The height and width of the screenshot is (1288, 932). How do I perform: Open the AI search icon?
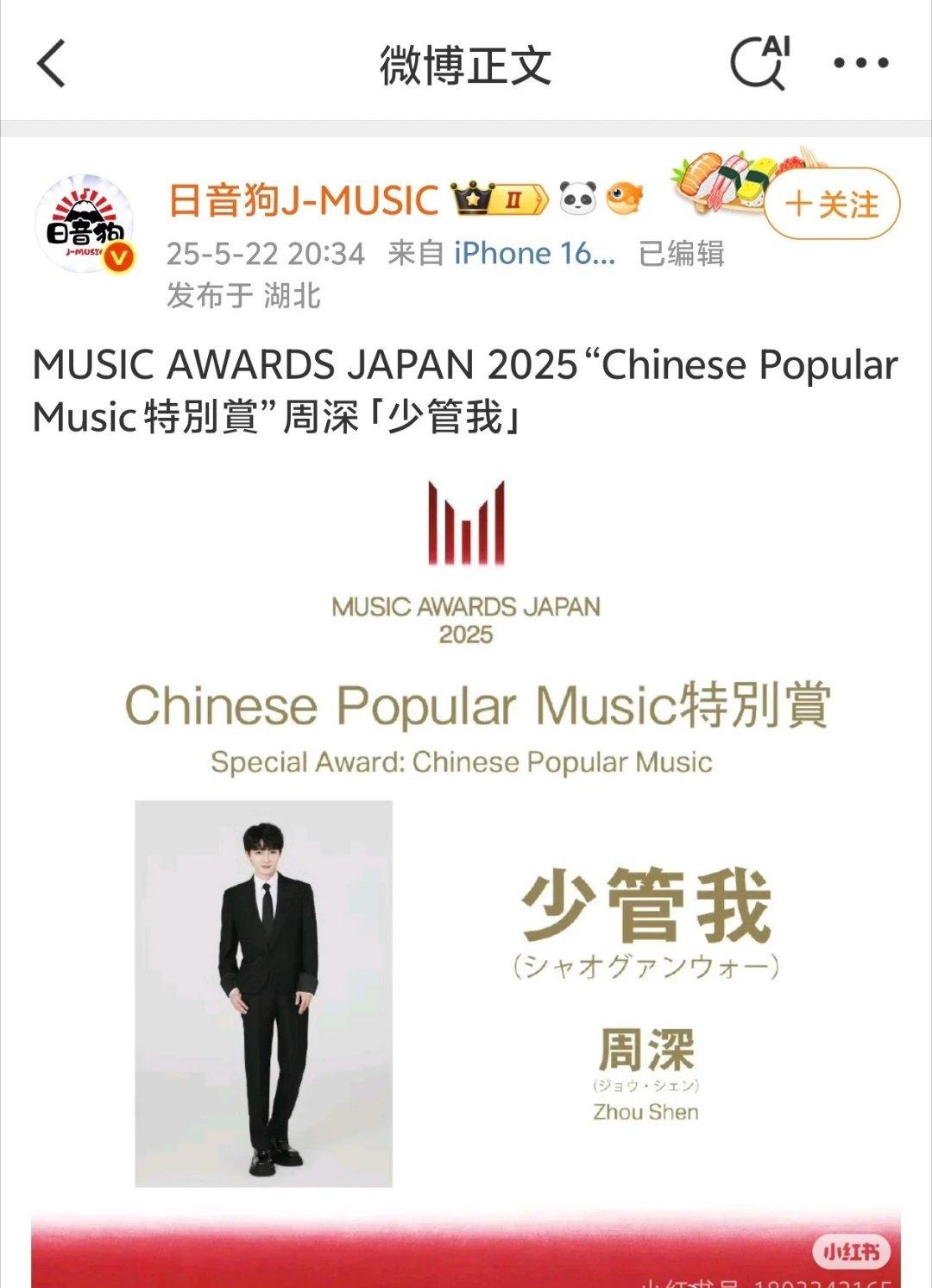(759, 62)
